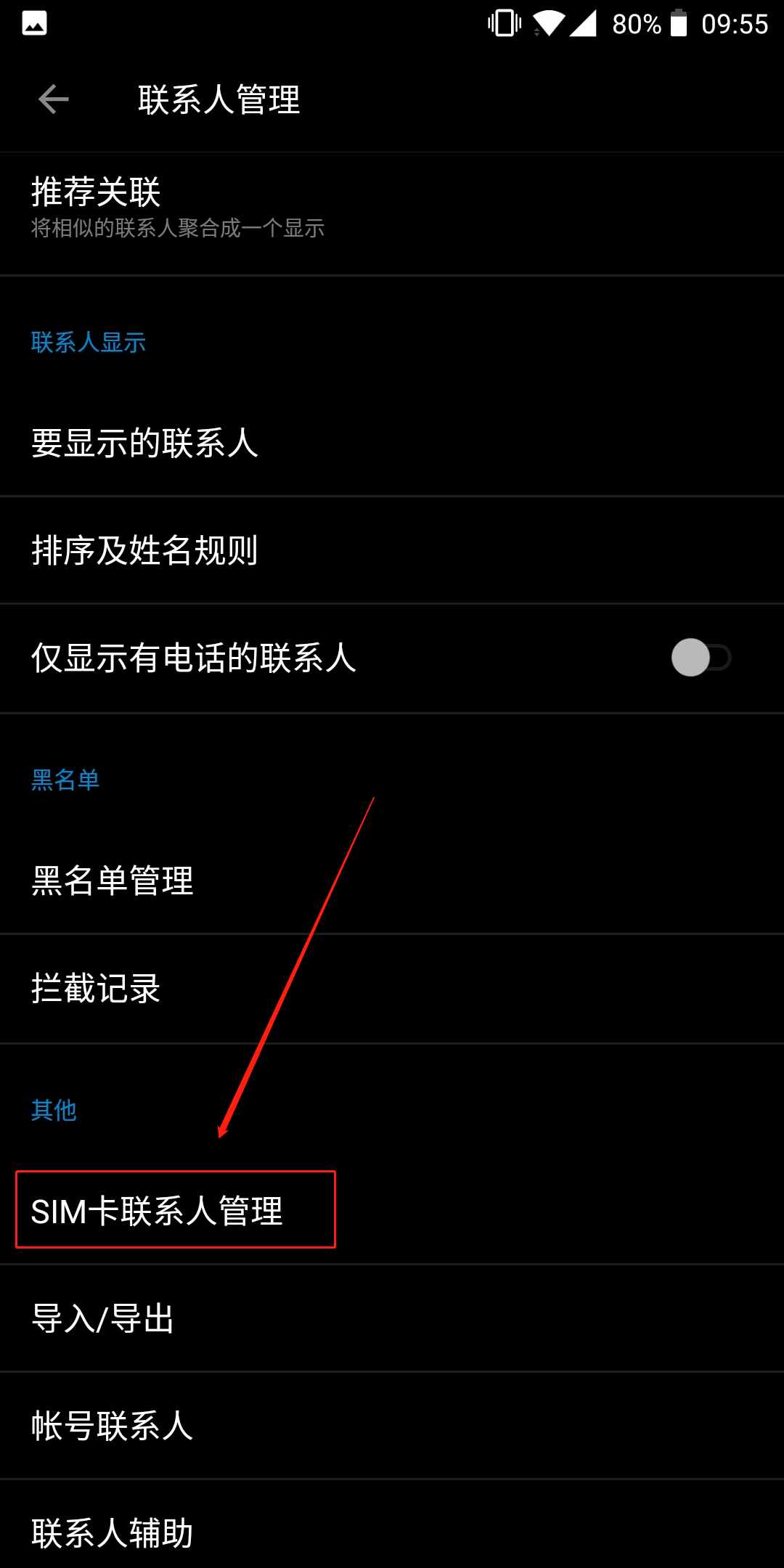Go back from 联系人管理
Viewport: 784px width, 1568px height.
(x=54, y=99)
